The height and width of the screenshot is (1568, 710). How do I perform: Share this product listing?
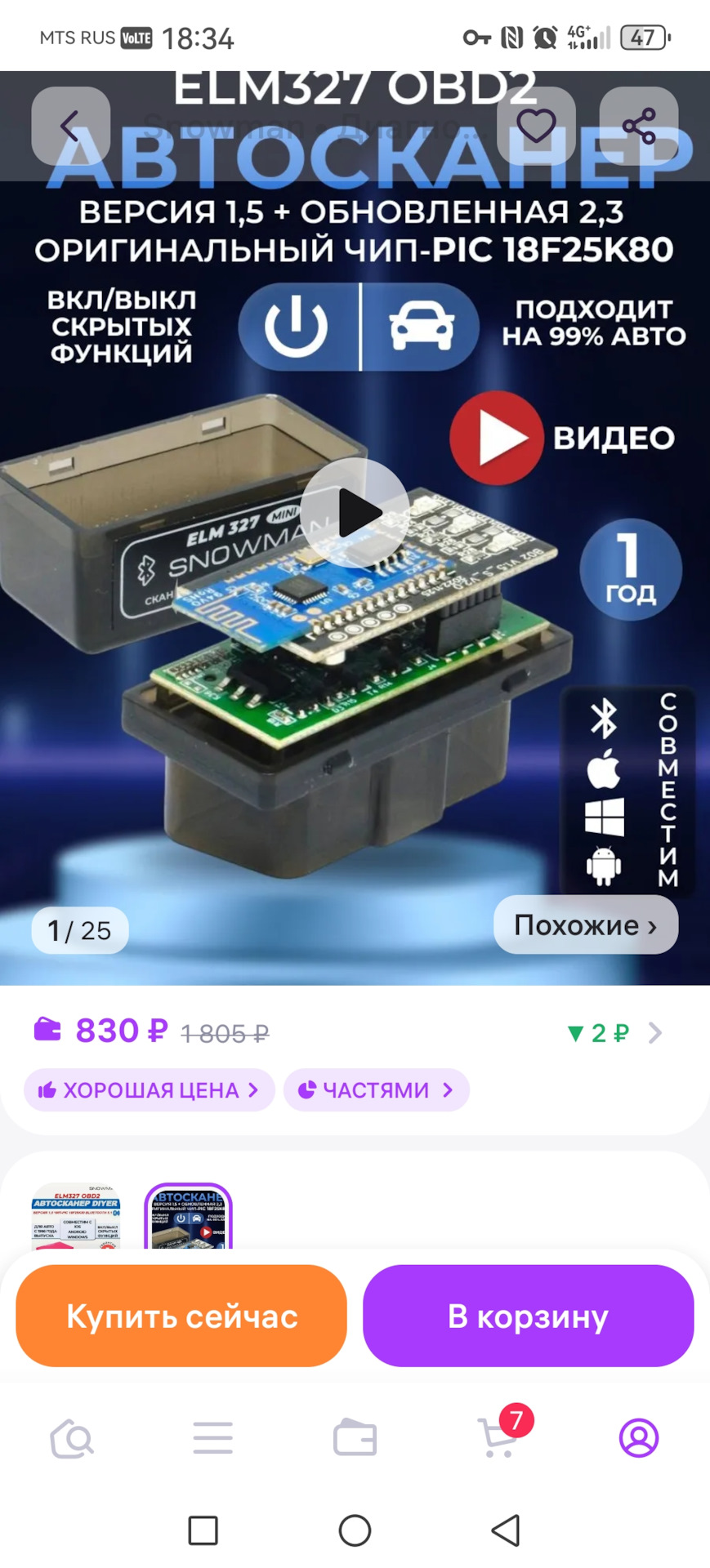point(638,127)
